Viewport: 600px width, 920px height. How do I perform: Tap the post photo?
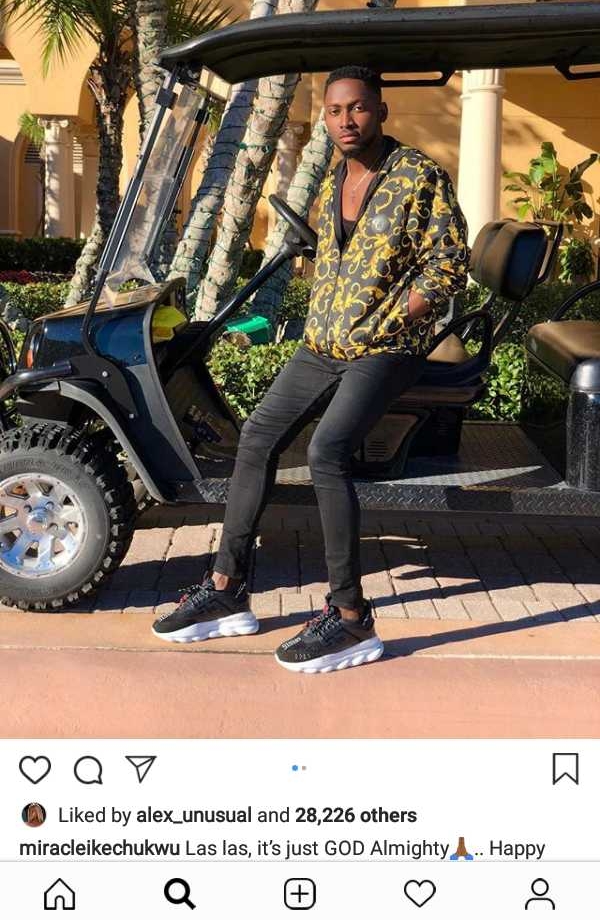point(300,370)
